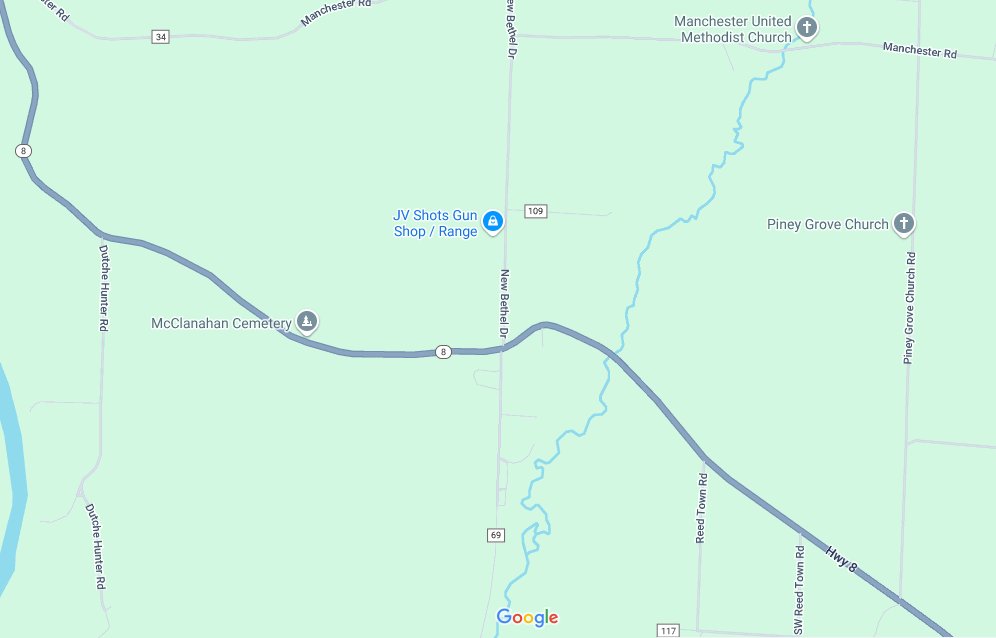Tap Manchester United Methodist Church marker
Screen dimensions: 996x638
(x=807, y=28)
